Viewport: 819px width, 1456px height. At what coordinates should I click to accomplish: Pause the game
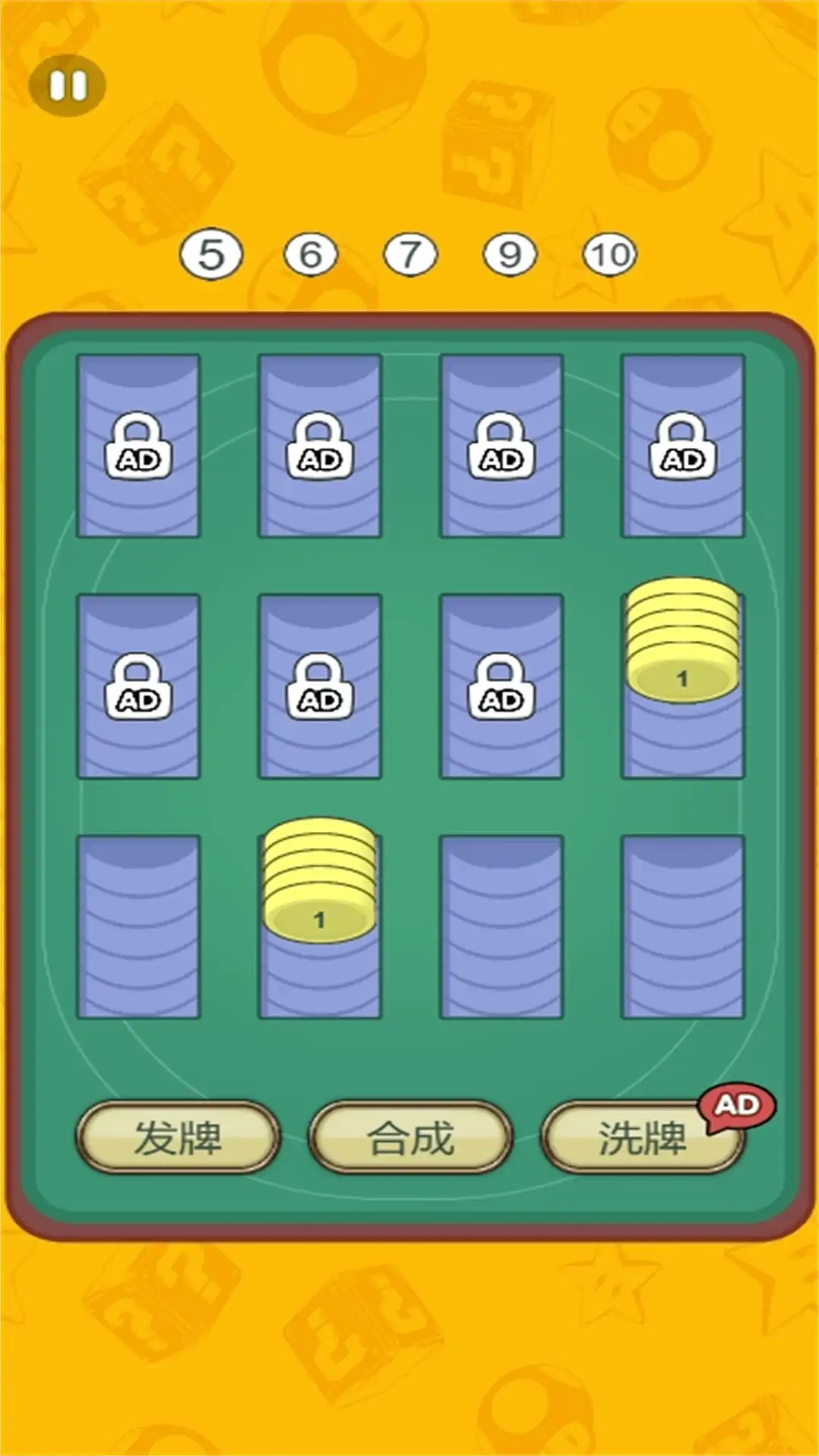[x=67, y=86]
